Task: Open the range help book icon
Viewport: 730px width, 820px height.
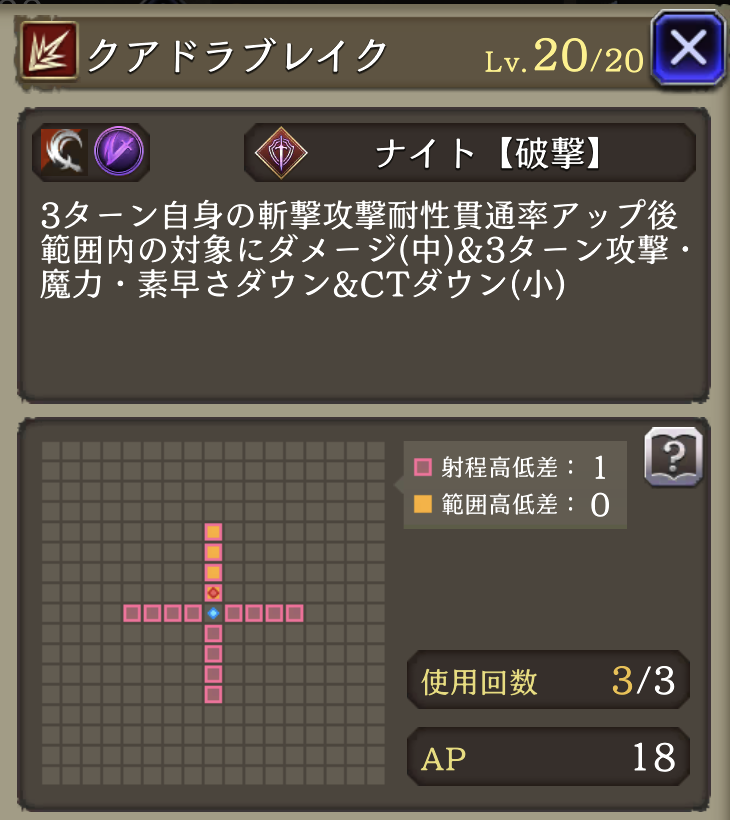Action: click(x=674, y=458)
